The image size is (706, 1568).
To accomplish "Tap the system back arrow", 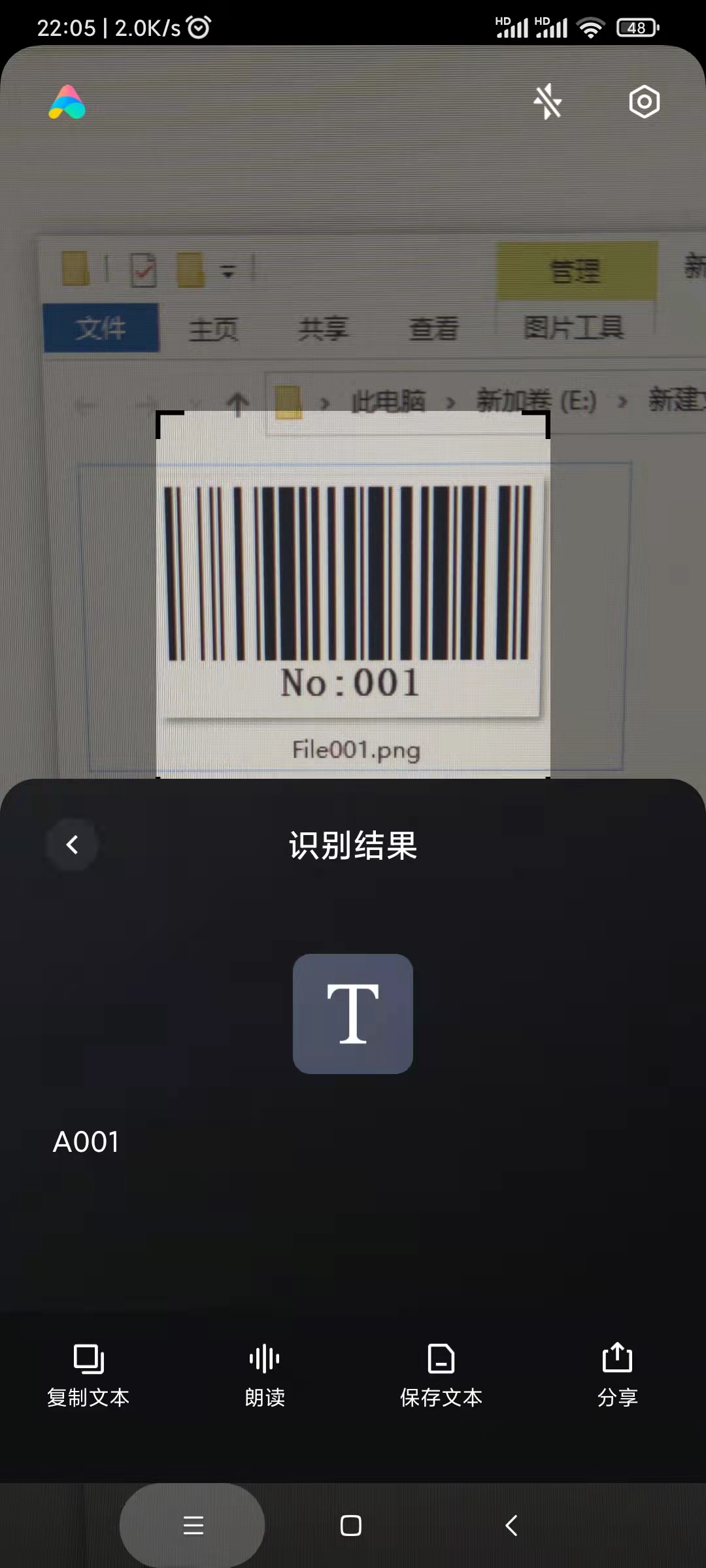I will click(512, 1526).
